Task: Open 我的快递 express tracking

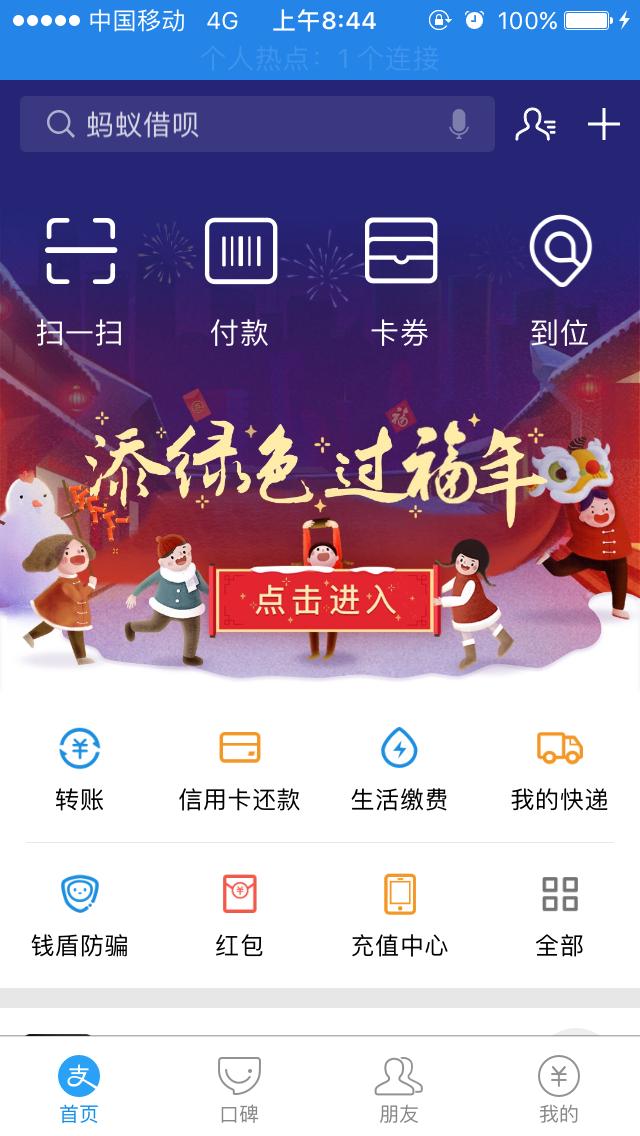Action: 560,768
